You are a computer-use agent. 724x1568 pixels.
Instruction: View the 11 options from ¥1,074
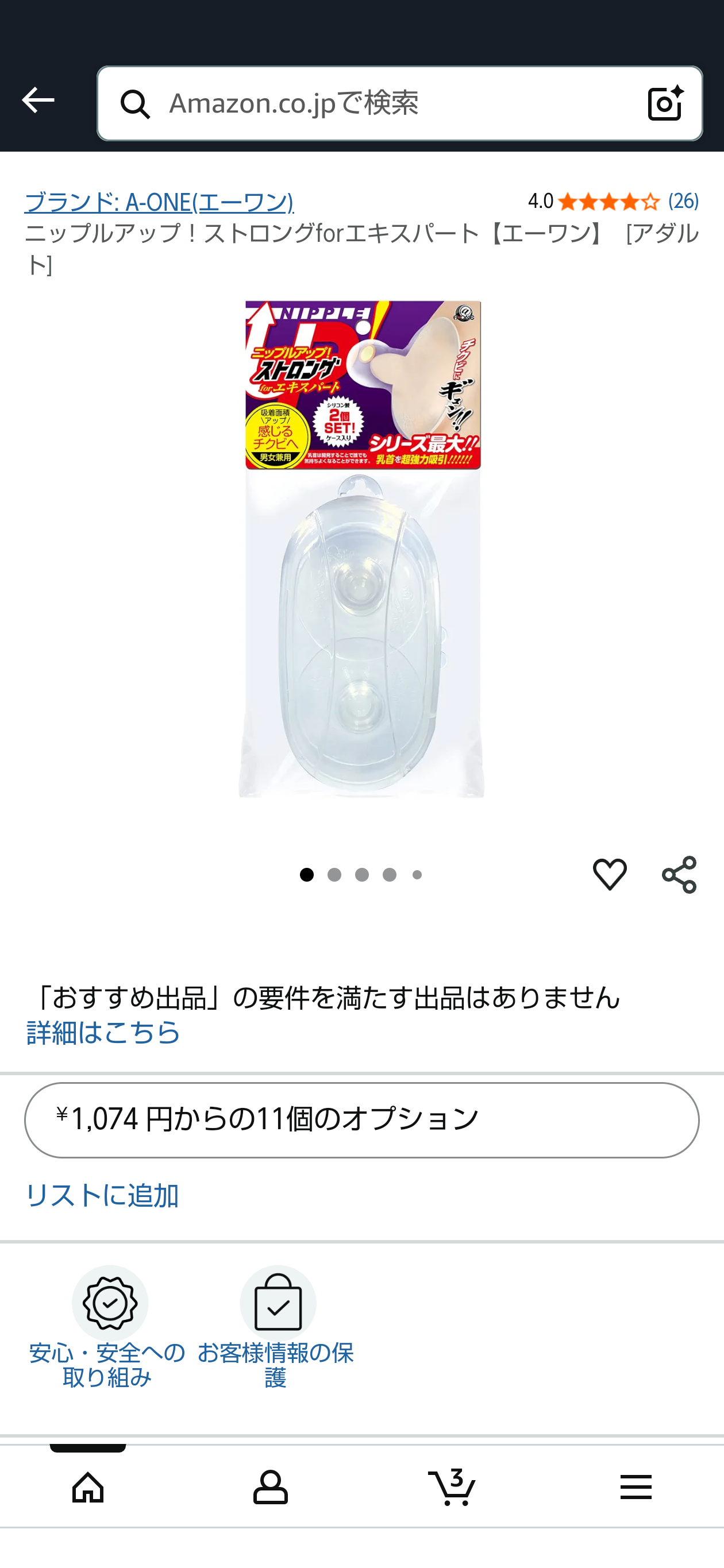[x=361, y=1120]
